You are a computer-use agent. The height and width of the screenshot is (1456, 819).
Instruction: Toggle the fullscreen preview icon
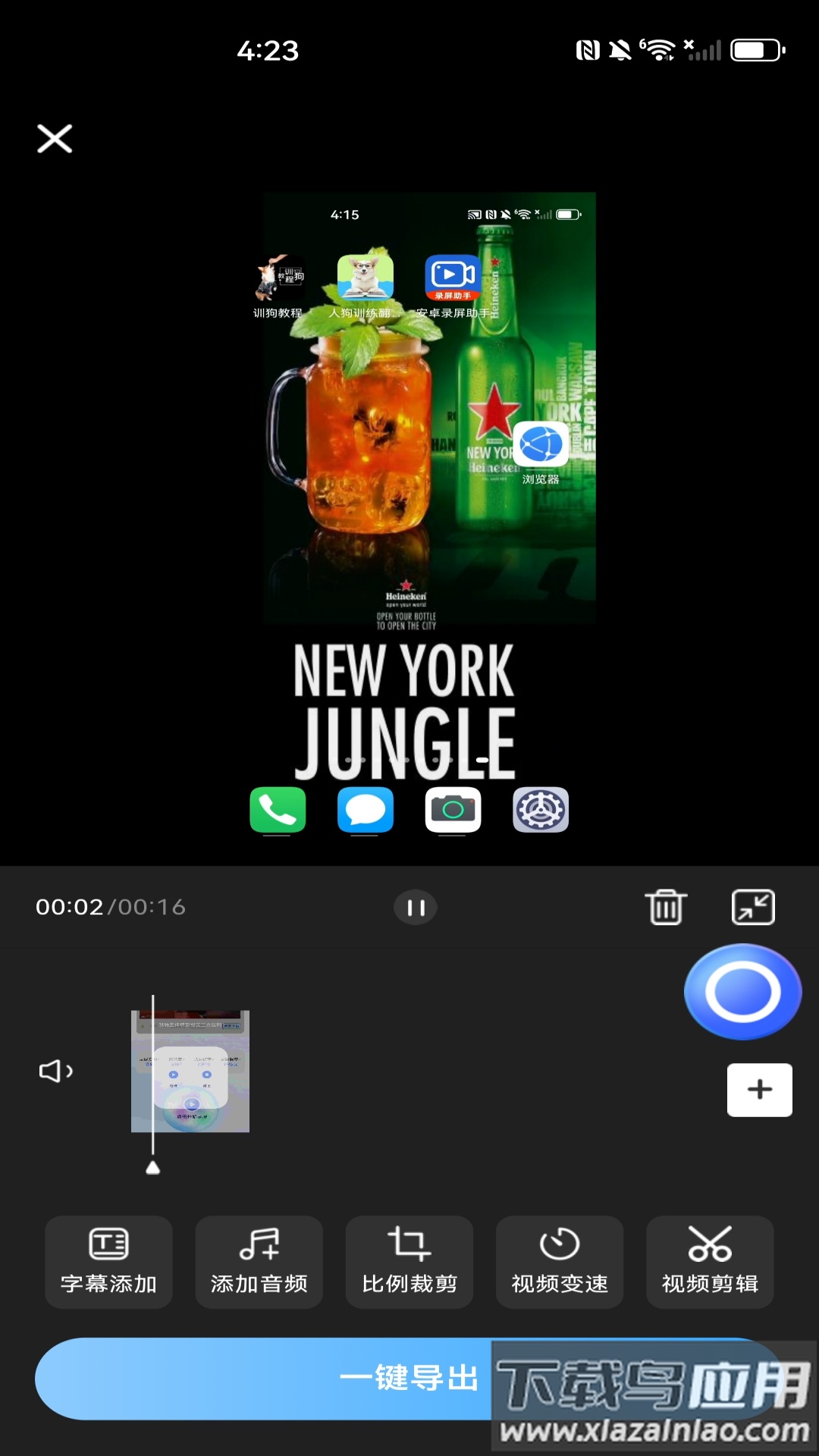click(752, 907)
